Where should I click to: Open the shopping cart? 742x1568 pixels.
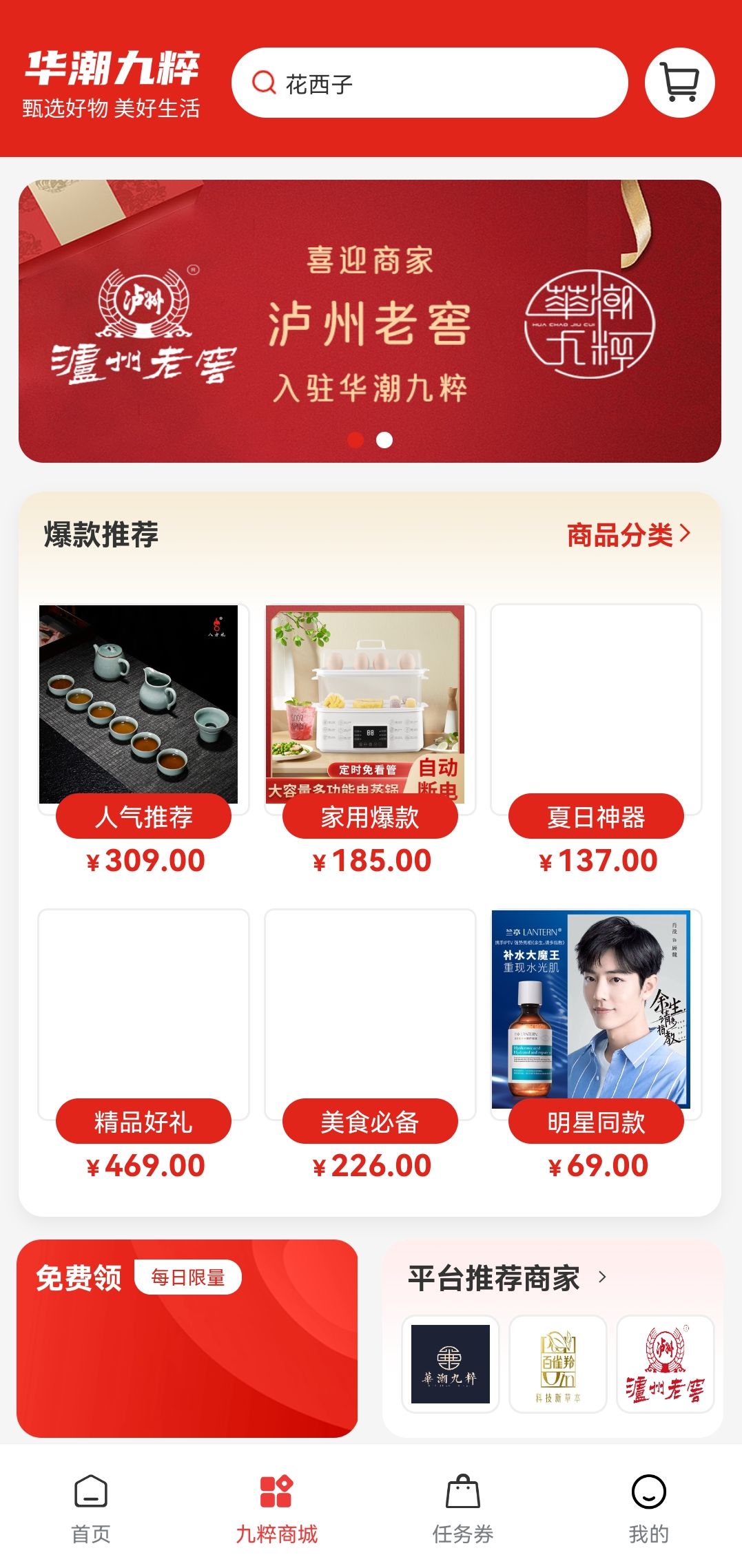coord(679,83)
